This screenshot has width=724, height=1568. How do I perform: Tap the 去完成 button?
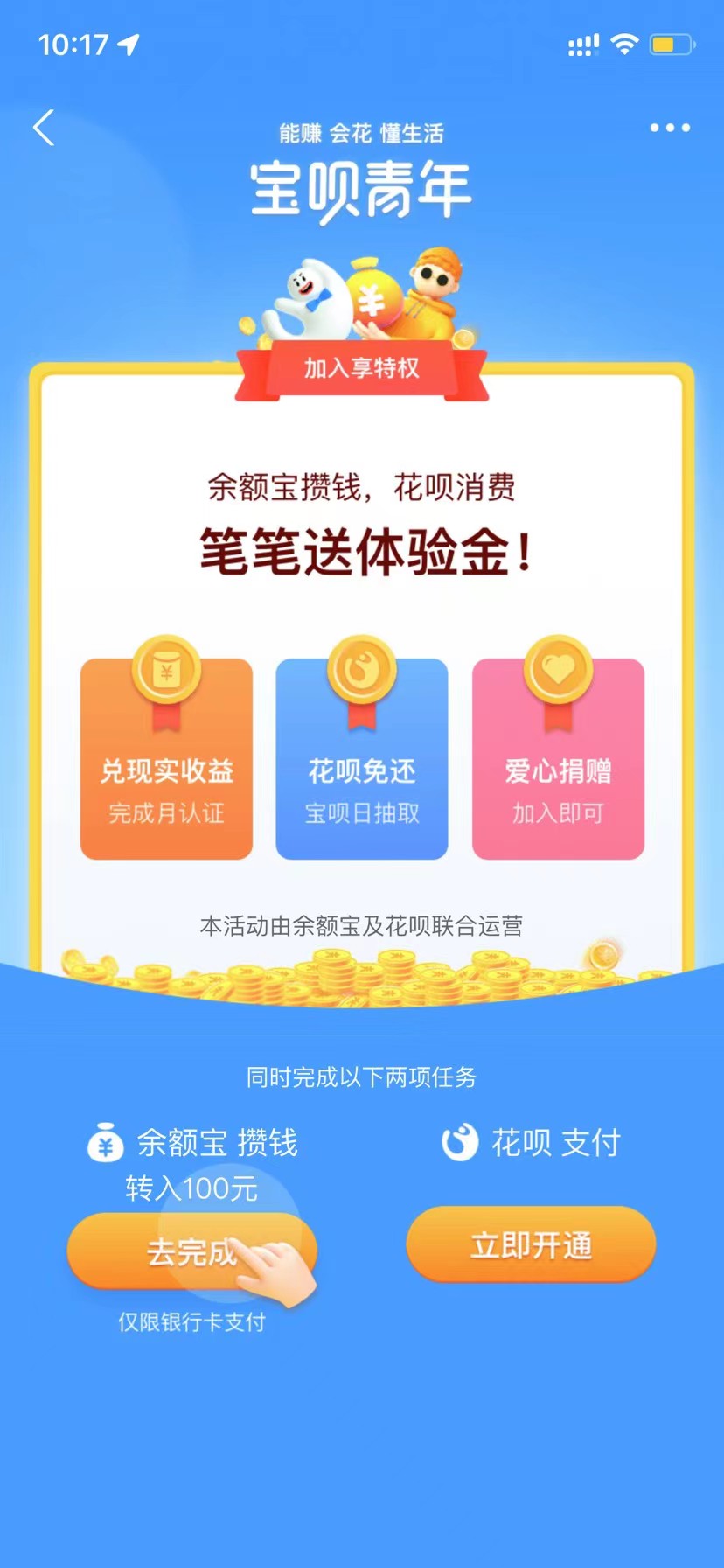coord(191,1252)
